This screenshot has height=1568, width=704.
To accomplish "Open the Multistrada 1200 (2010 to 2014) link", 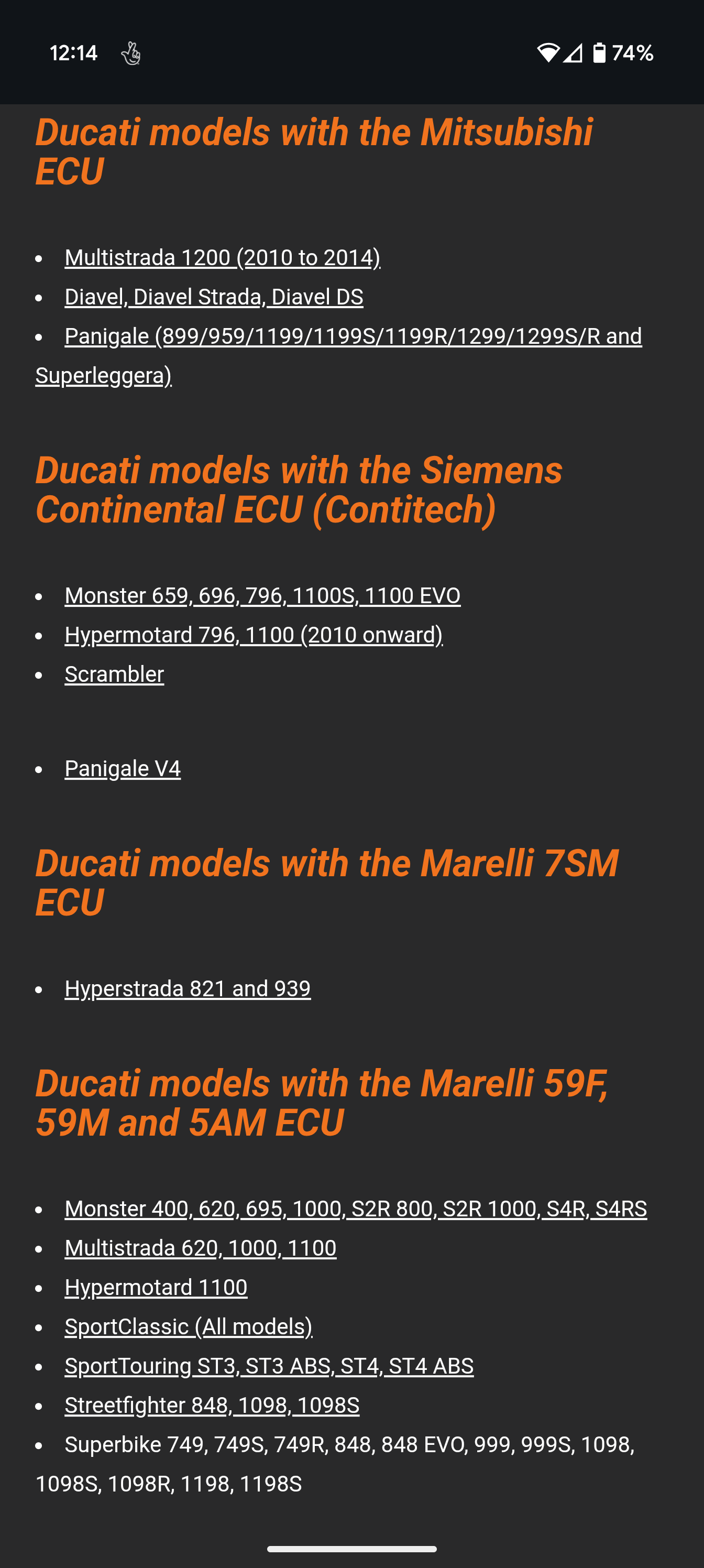I will pos(223,257).
